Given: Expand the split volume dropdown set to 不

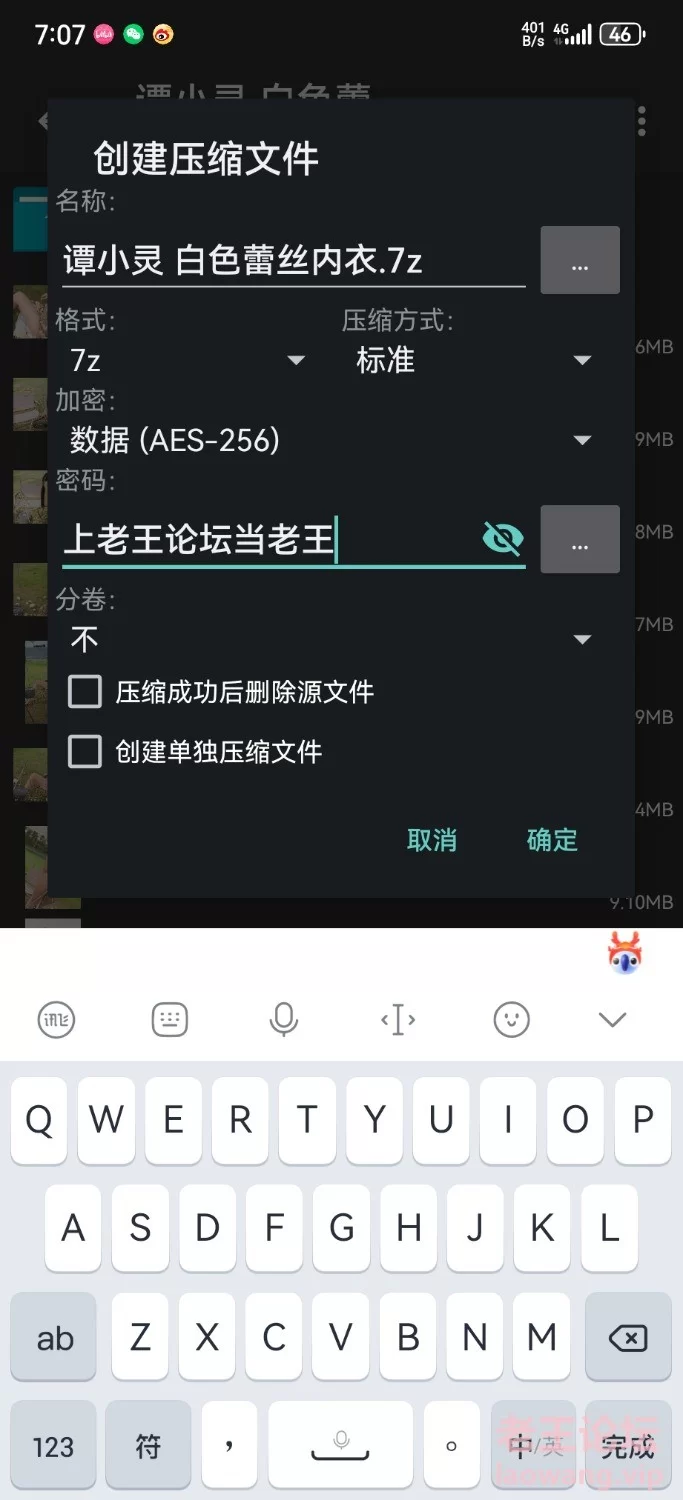Looking at the screenshot, I should tap(330, 639).
